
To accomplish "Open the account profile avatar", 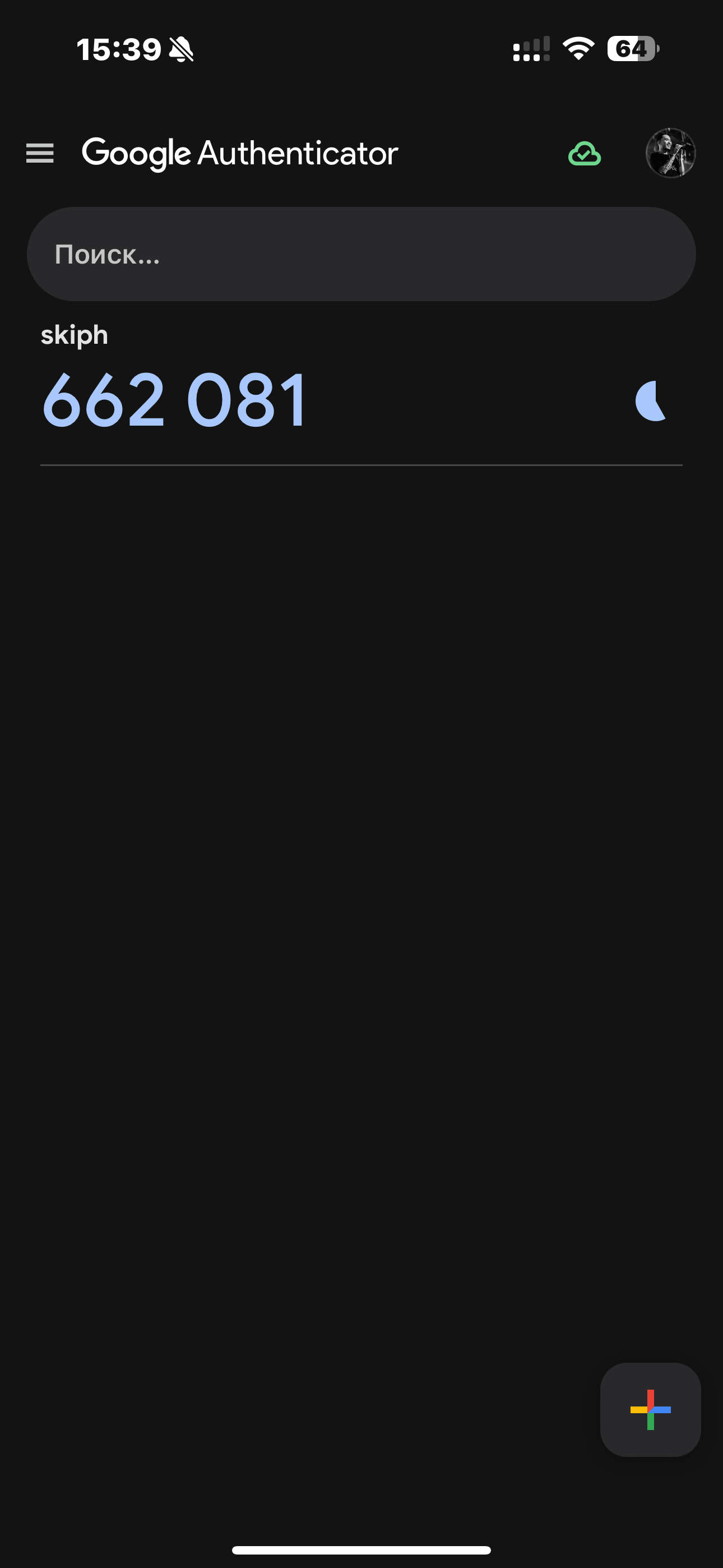I will [670, 153].
